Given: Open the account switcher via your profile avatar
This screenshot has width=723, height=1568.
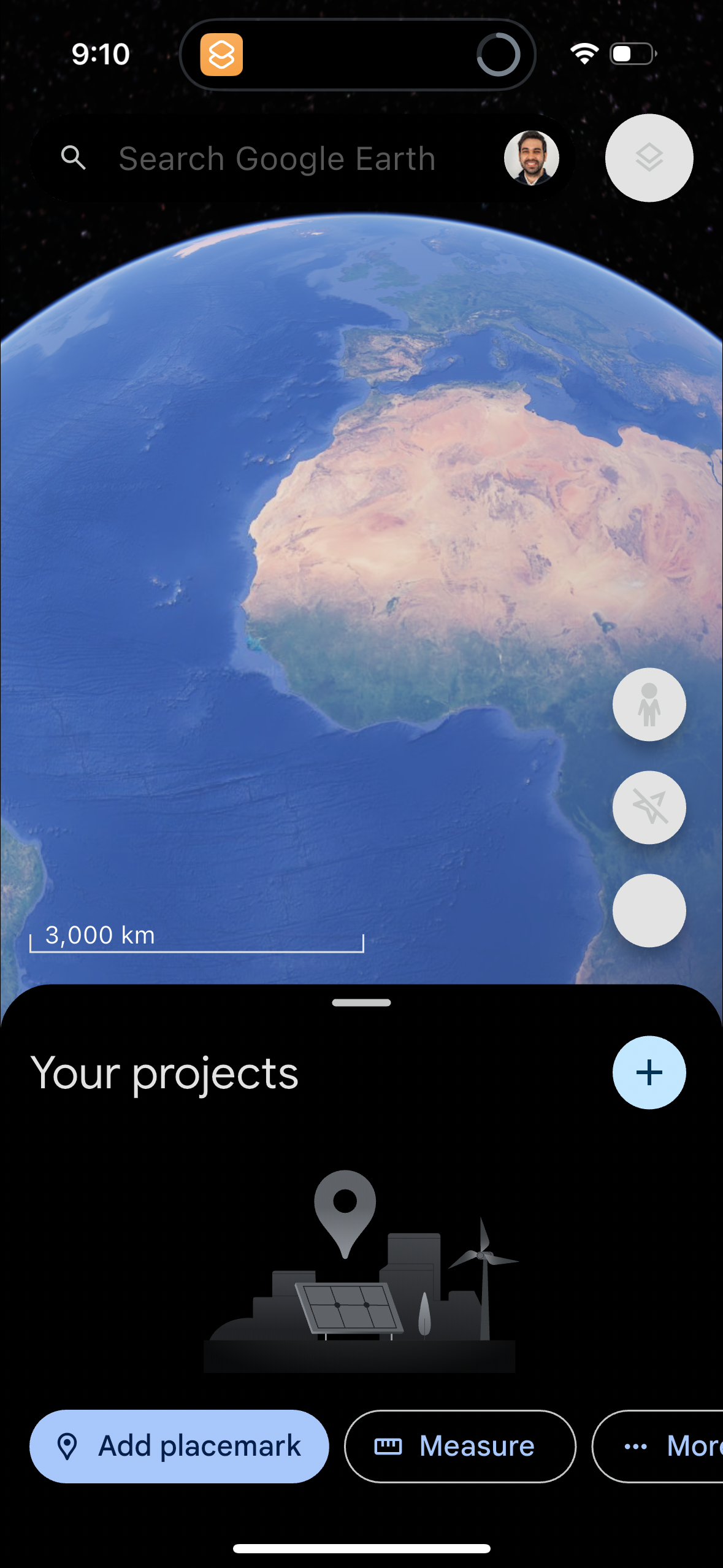Looking at the screenshot, I should point(531,158).
